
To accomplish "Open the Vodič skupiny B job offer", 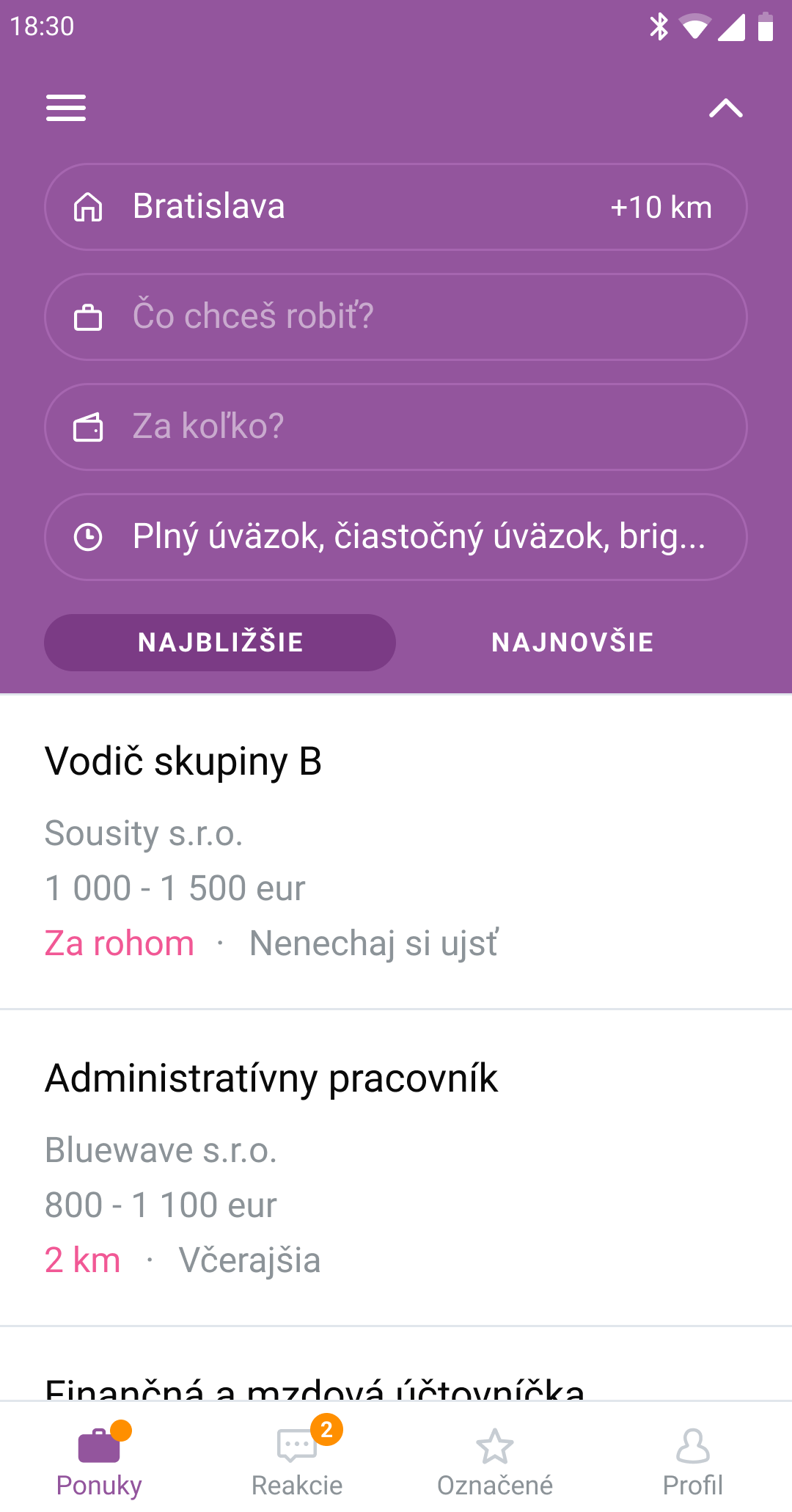I will tap(396, 852).
